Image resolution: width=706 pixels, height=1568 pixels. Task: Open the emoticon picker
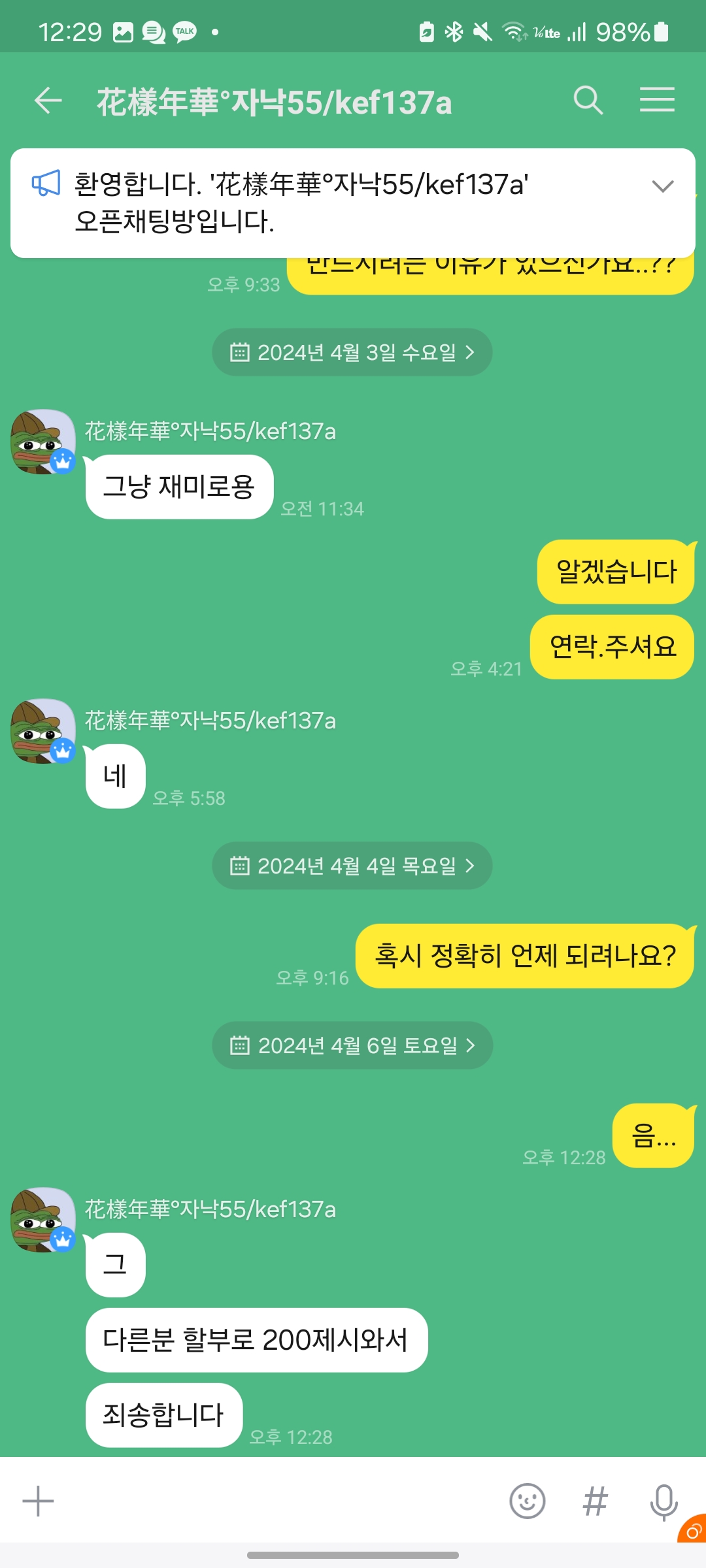tap(527, 1501)
